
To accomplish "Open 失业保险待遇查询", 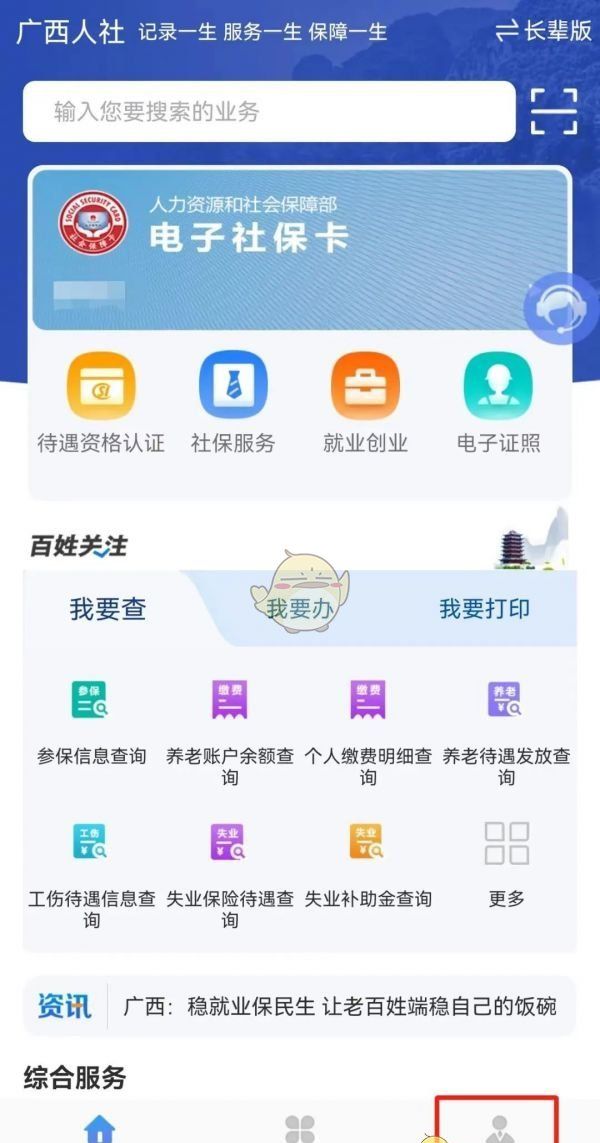I will click(229, 872).
